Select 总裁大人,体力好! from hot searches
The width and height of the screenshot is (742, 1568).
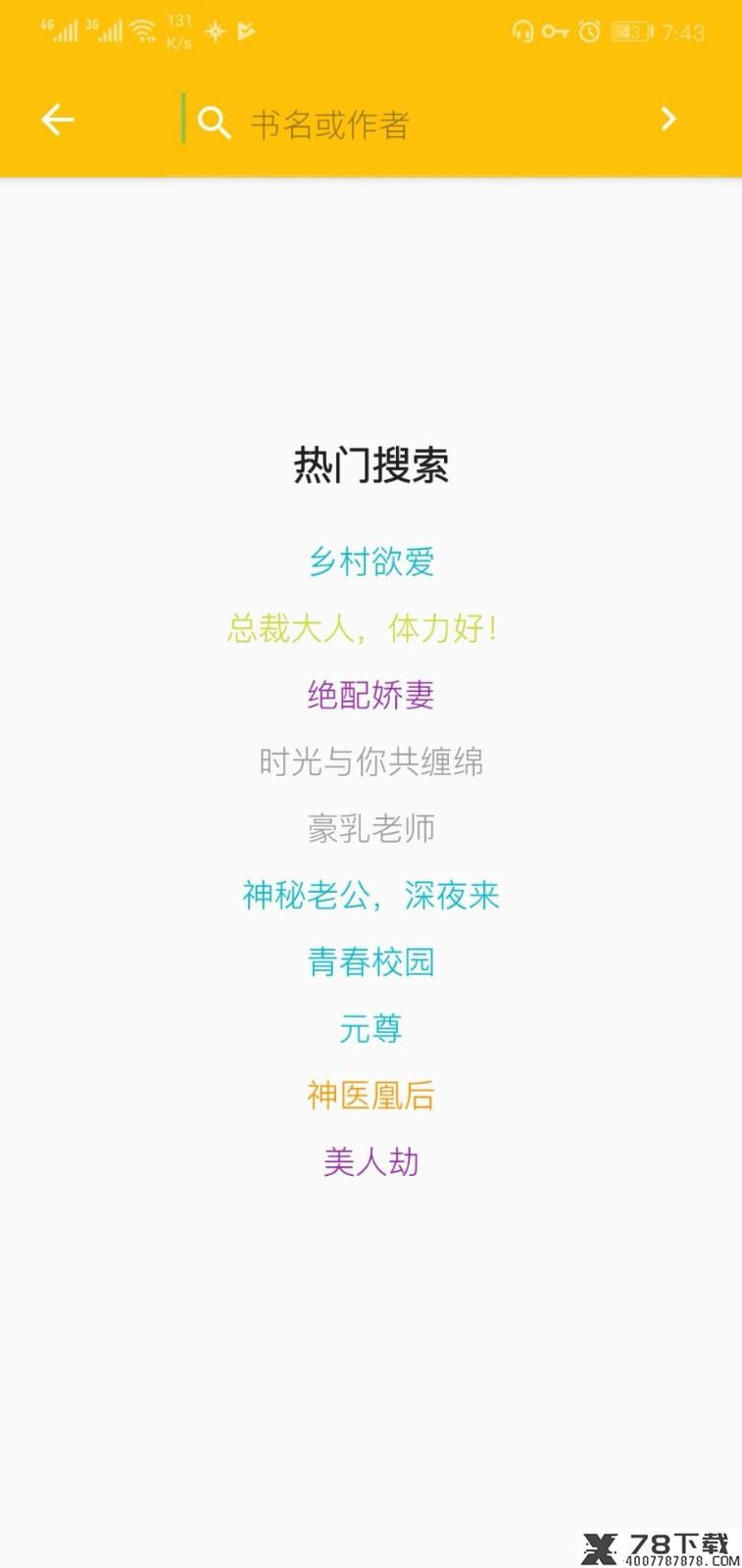[x=363, y=628]
